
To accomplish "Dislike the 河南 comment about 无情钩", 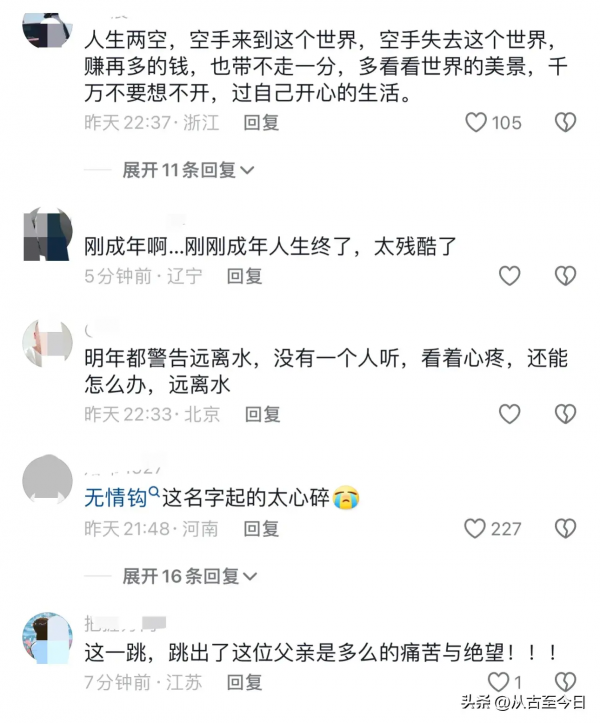I will point(566,528).
